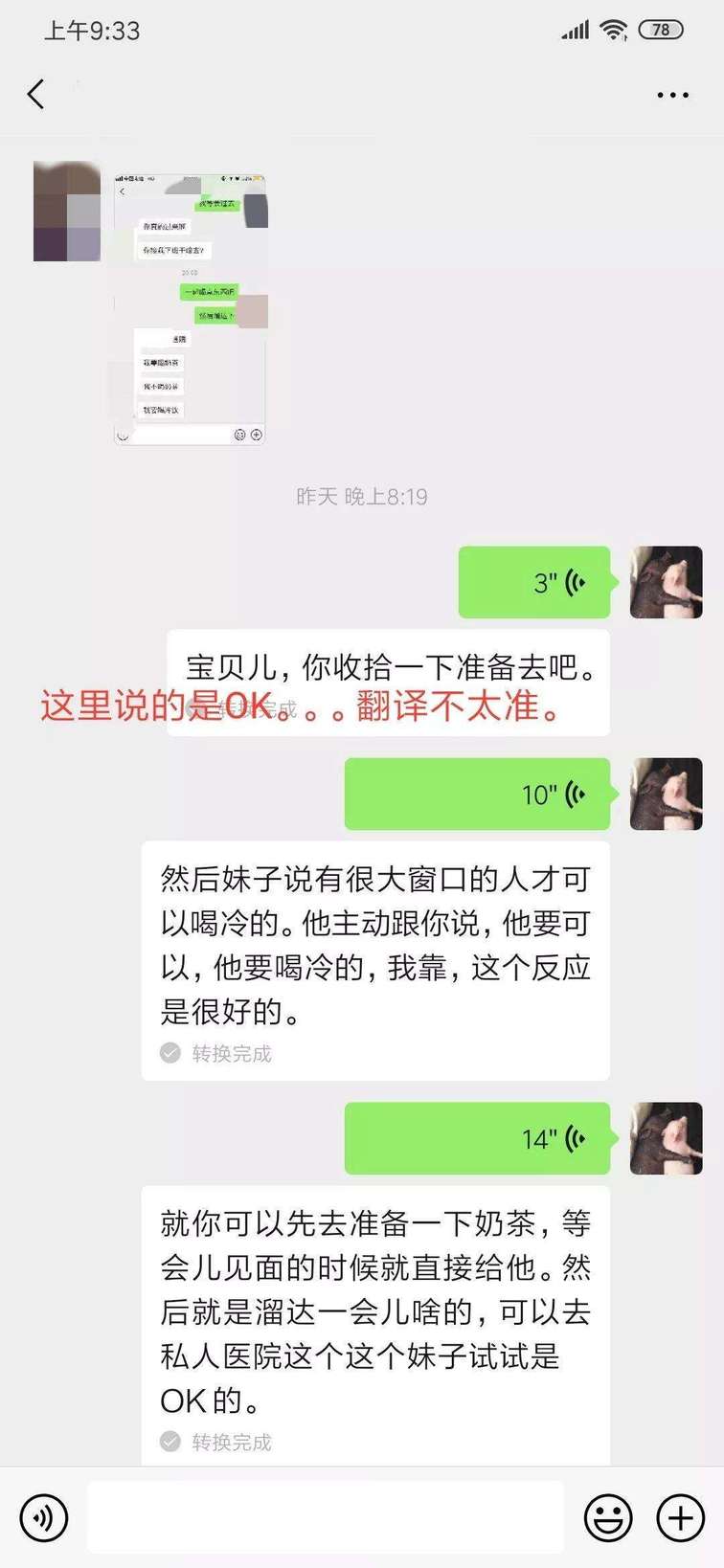Screen dimensions: 724x1568
Task: Tap the sender avatar next to the 3" message
Action: [x=666, y=581]
